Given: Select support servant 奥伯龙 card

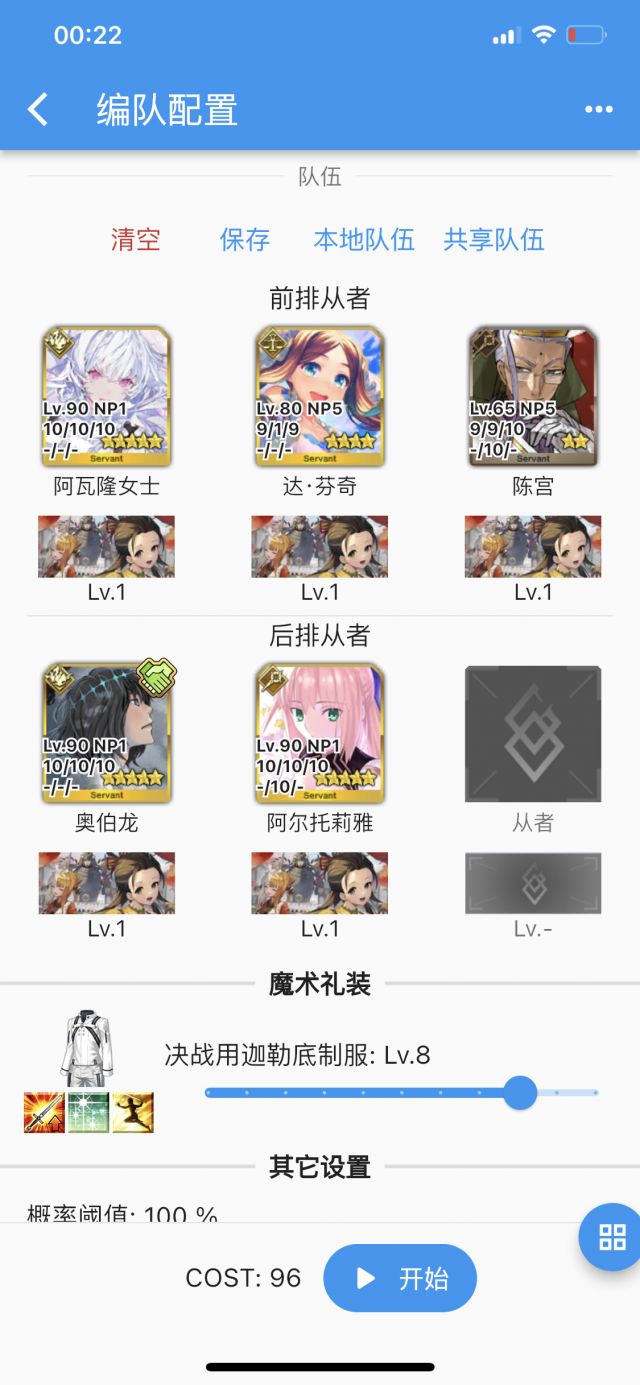Looking at the screenshot, I should point(106,732).
